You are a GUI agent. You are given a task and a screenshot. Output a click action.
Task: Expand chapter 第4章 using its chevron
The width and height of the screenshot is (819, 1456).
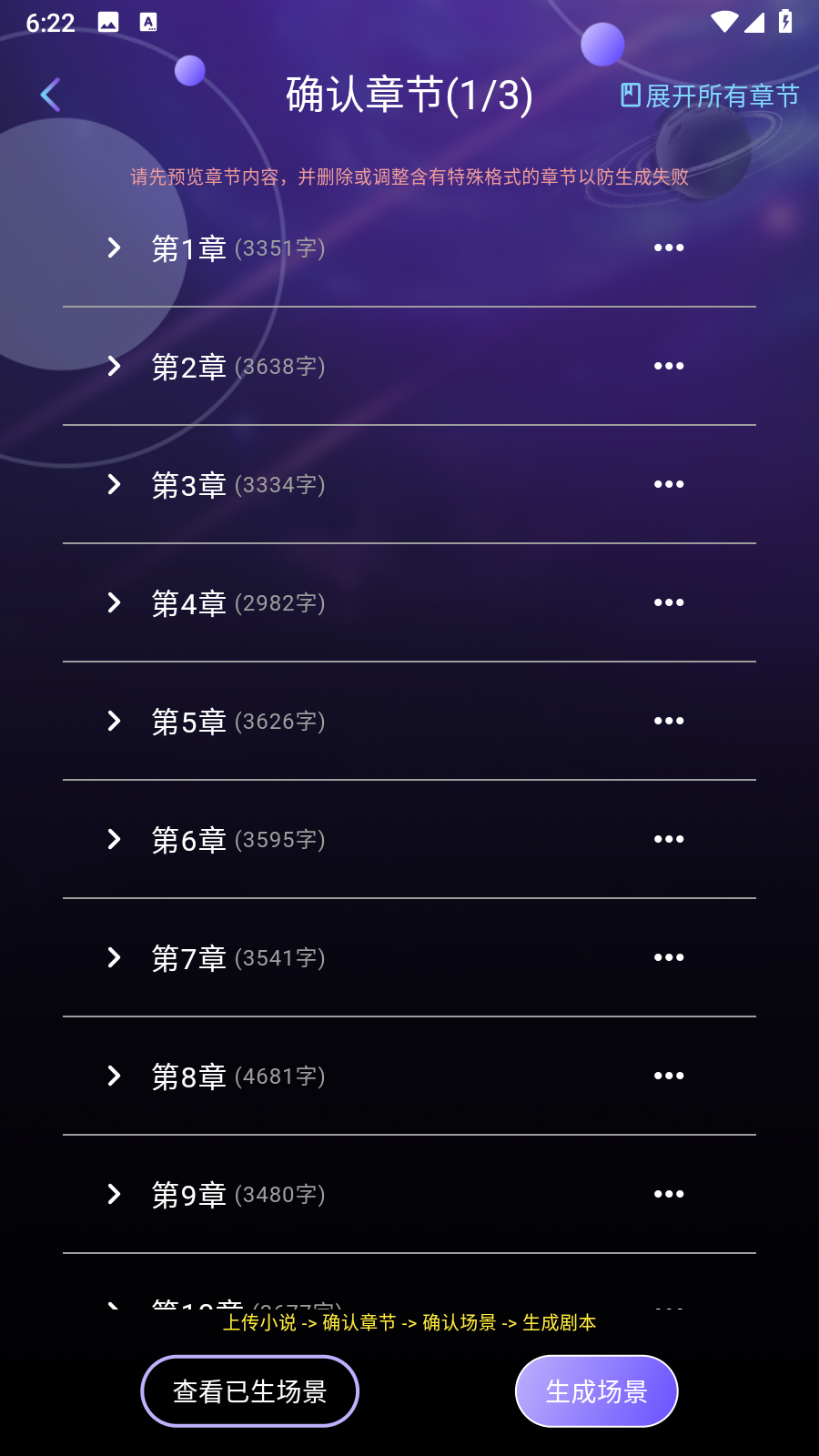click(114, 602)
